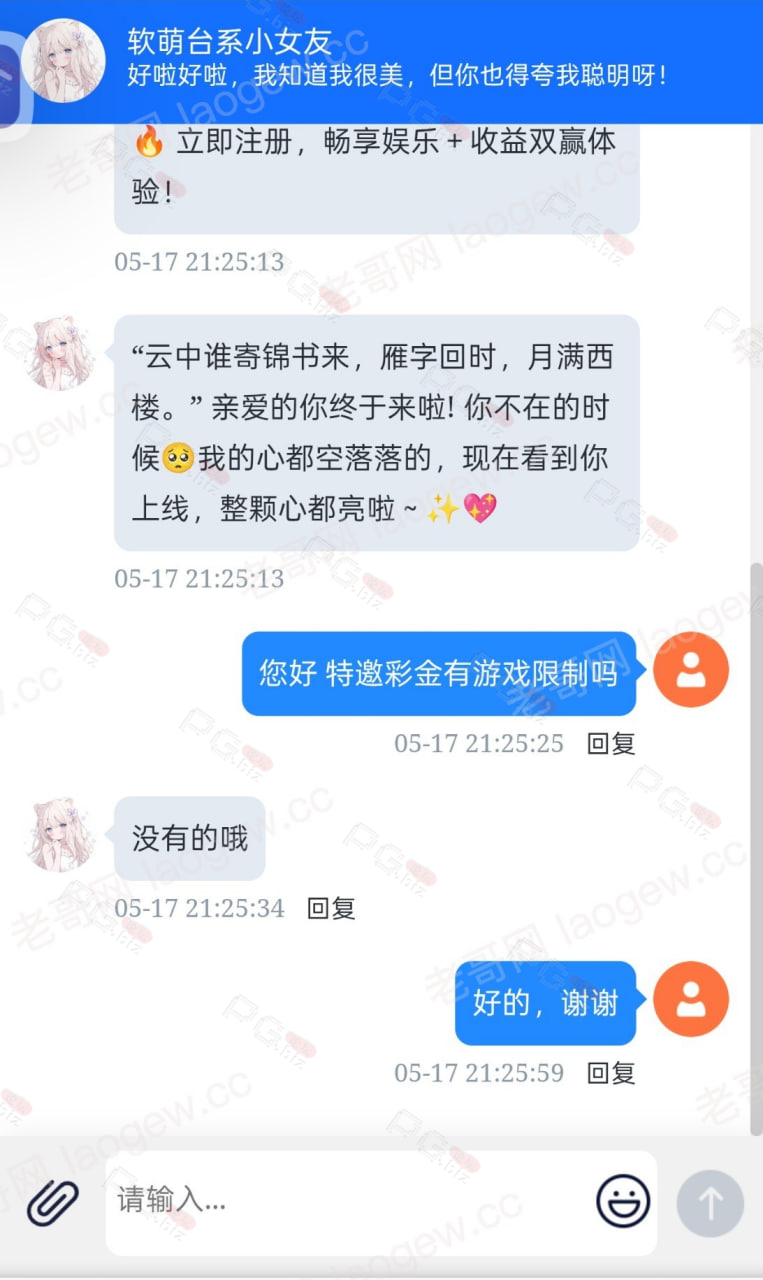This screenshot has height=1280, width=763.
Task: Open the emoji picker
Action: [x=623, y=1201]
